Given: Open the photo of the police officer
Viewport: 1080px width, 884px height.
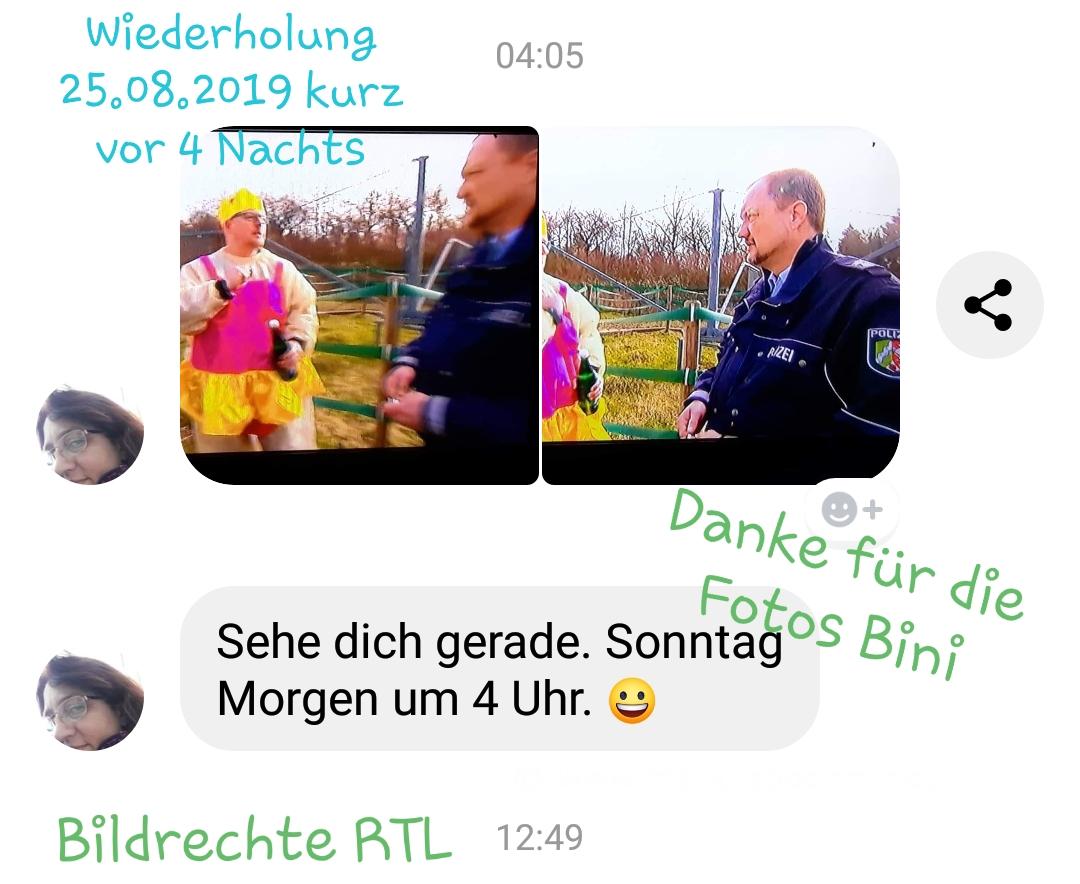Looking at the screenshot, I should pyautogui.click(x=720, y=305).
